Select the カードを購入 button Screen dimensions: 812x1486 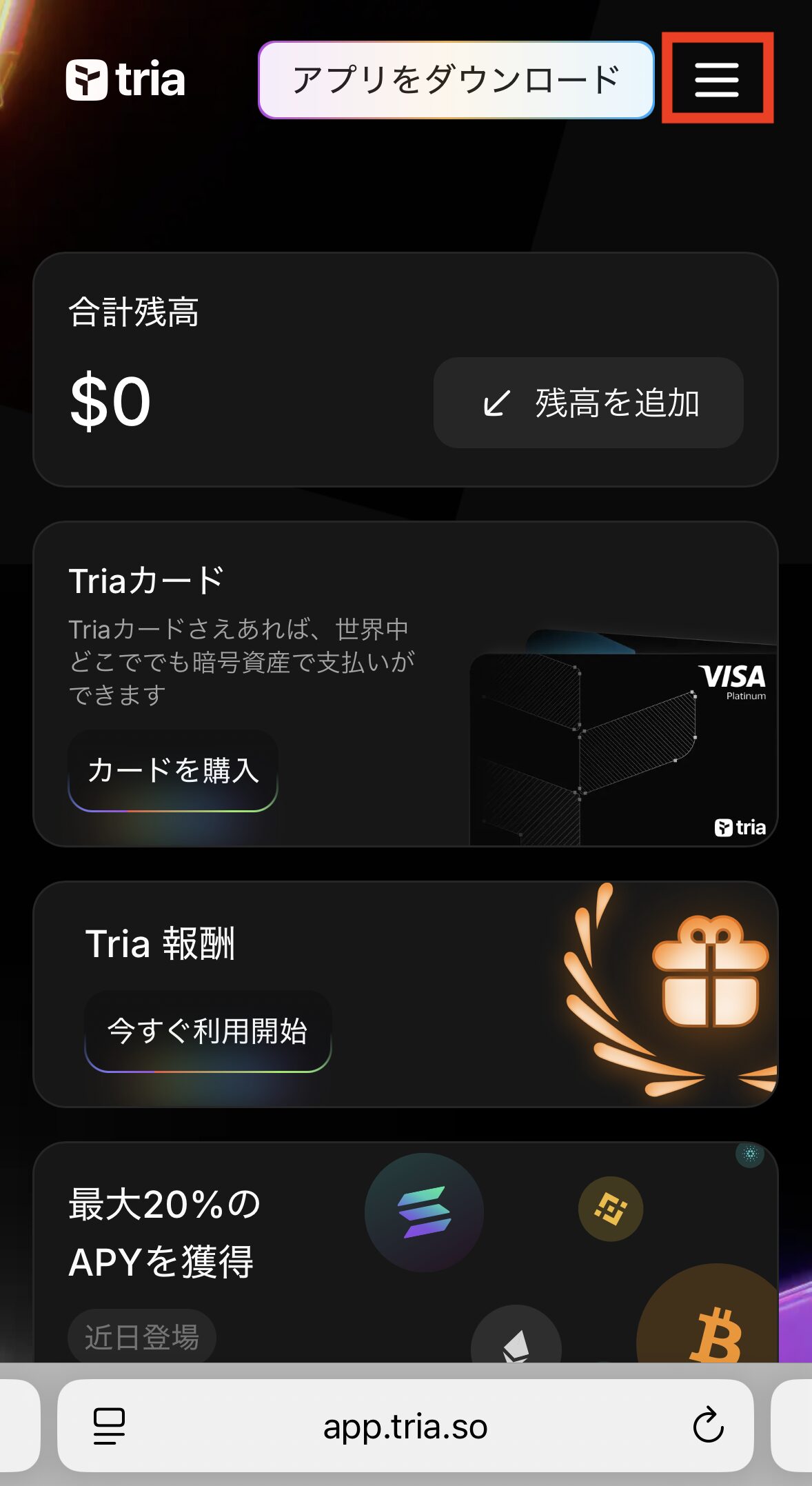coord(172,772)
